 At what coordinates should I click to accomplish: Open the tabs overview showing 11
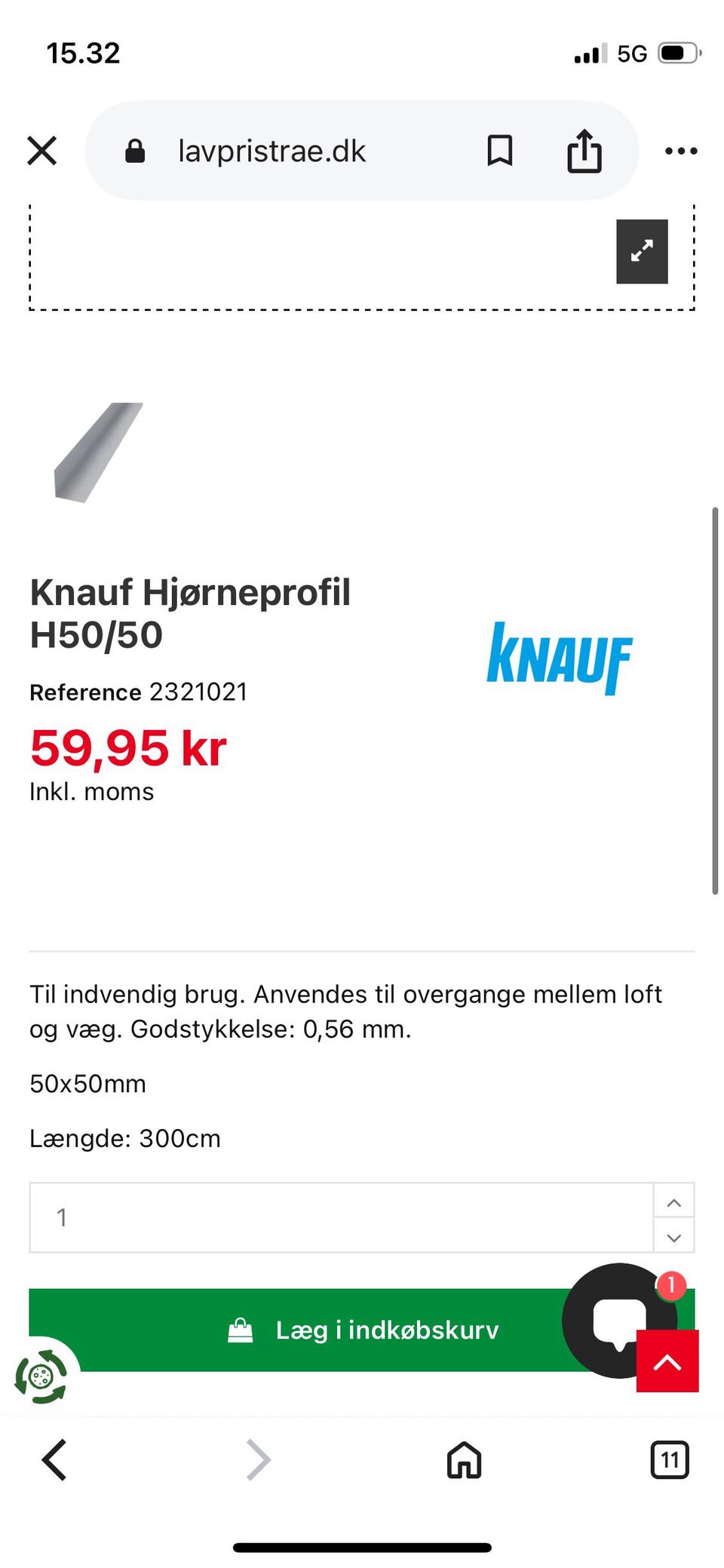(x=670, y=1459)
